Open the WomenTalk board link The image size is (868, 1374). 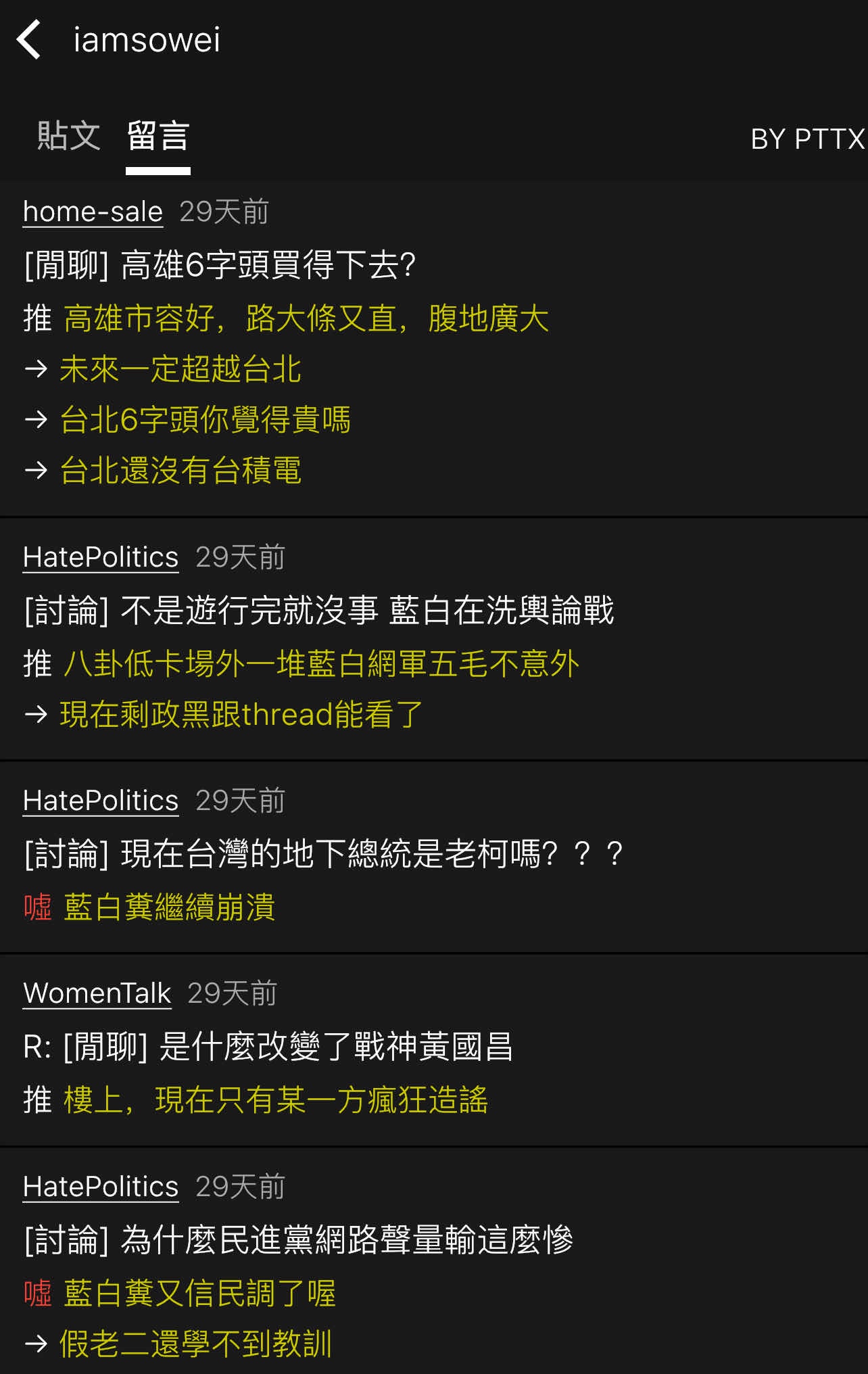tap(97, 994)
